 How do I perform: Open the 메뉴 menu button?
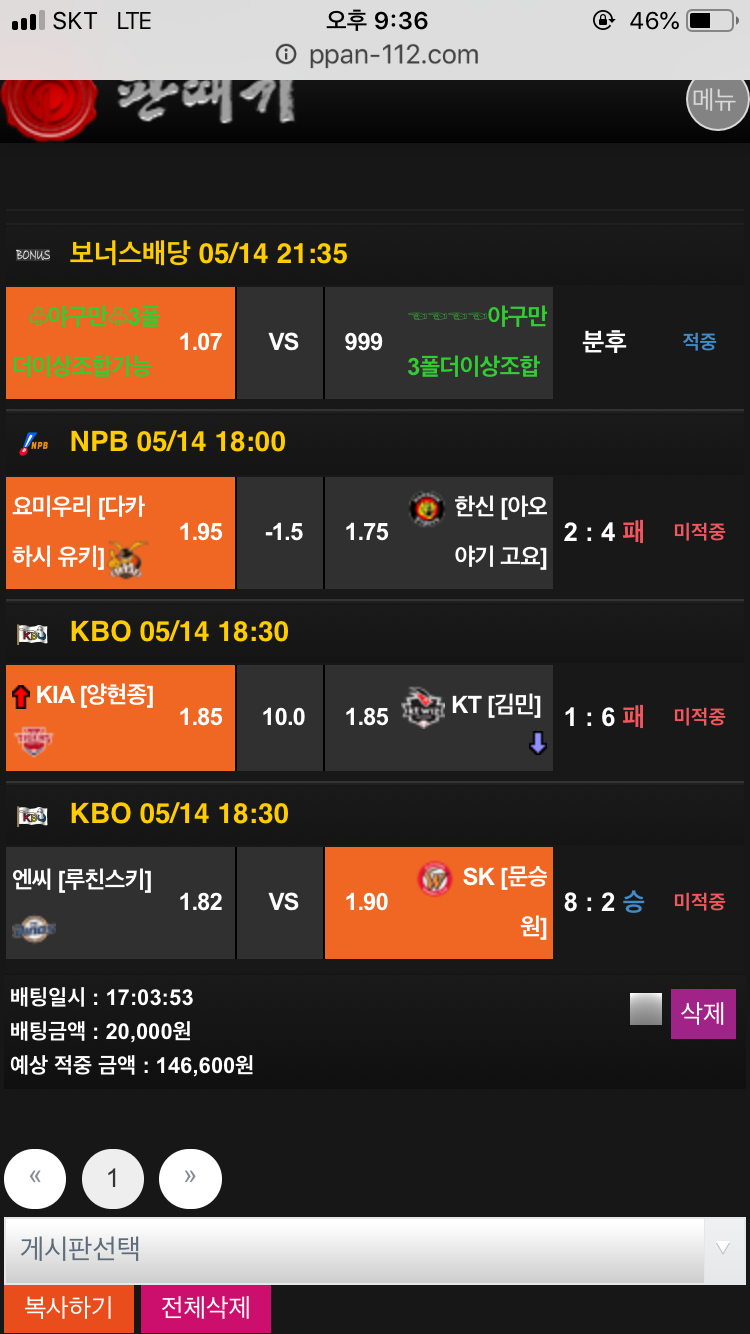tap(717, 100)
